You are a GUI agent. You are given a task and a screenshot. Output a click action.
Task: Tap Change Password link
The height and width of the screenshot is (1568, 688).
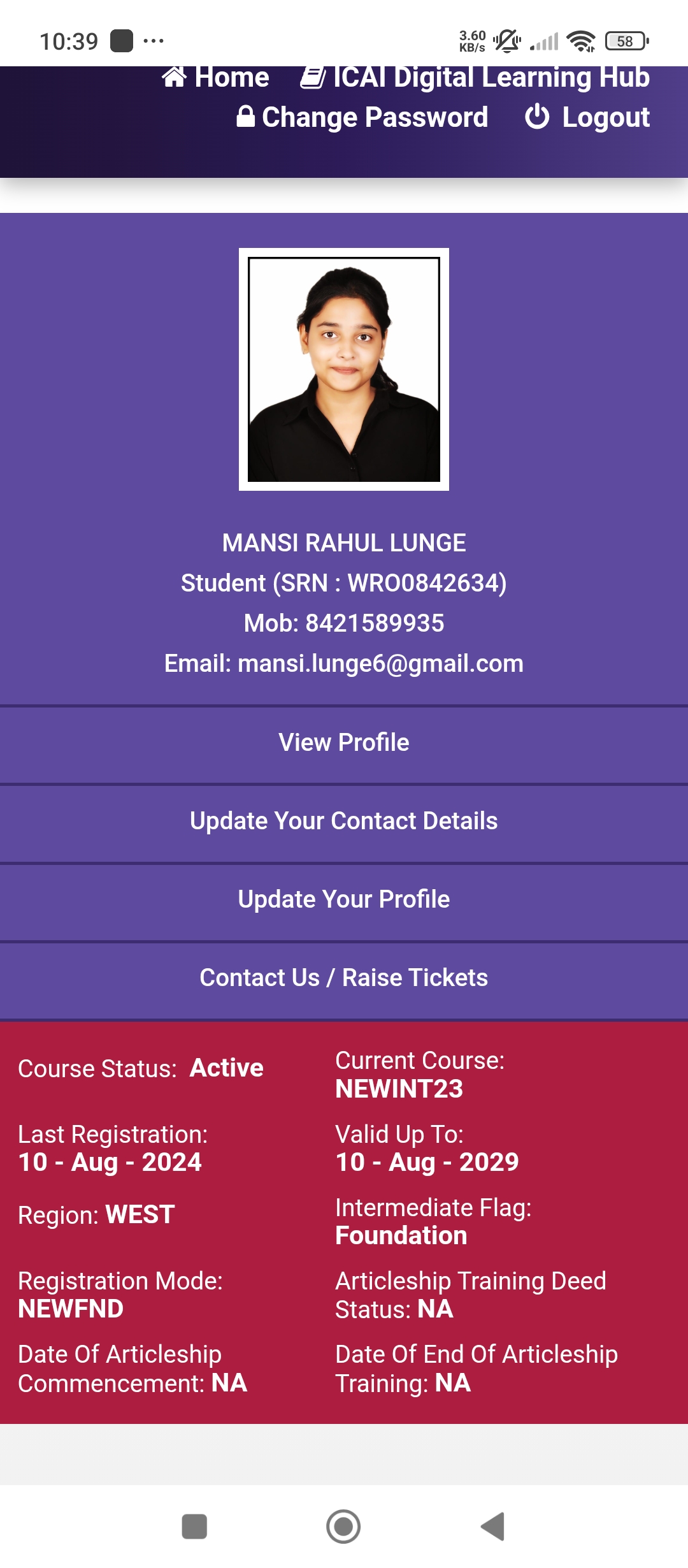pos(362,117)
